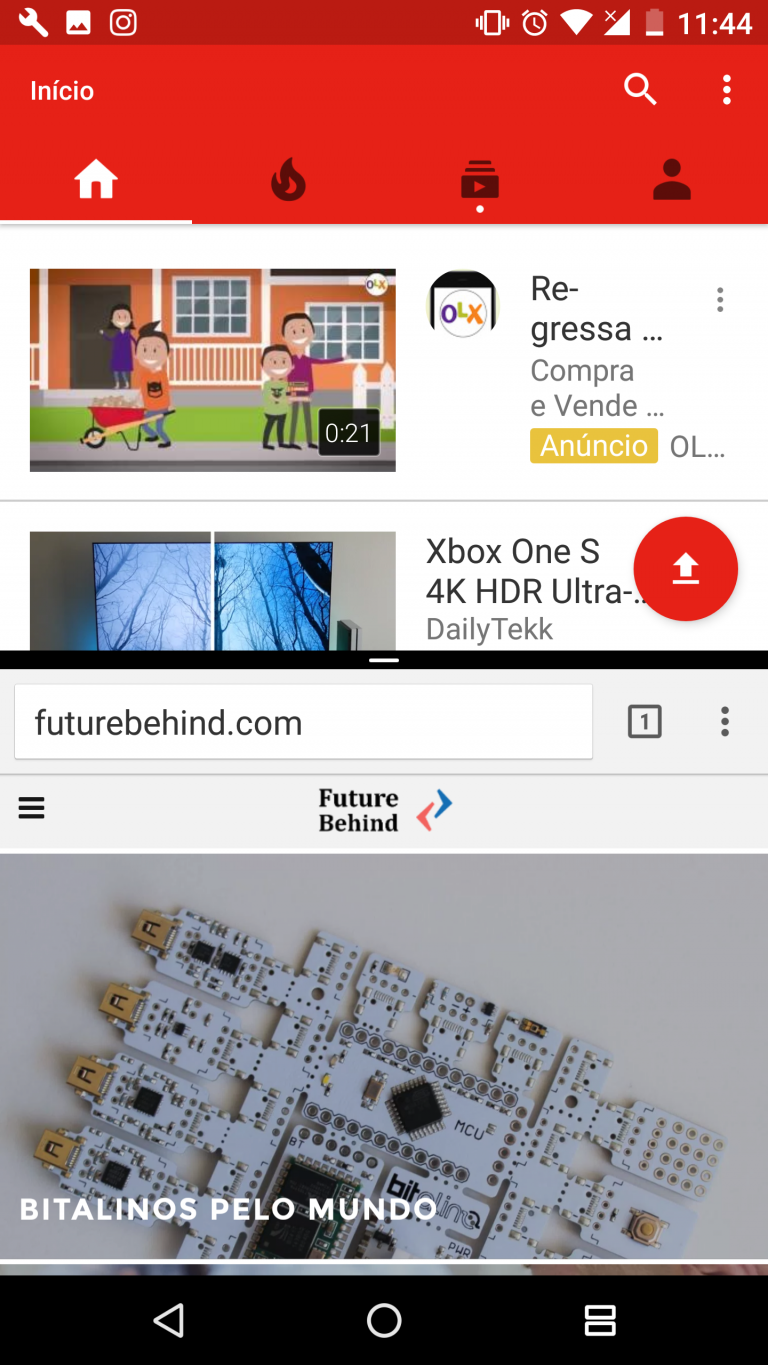Switch to the Home tab
Viewport: 768px width, 1365px height.
[96, 181]
